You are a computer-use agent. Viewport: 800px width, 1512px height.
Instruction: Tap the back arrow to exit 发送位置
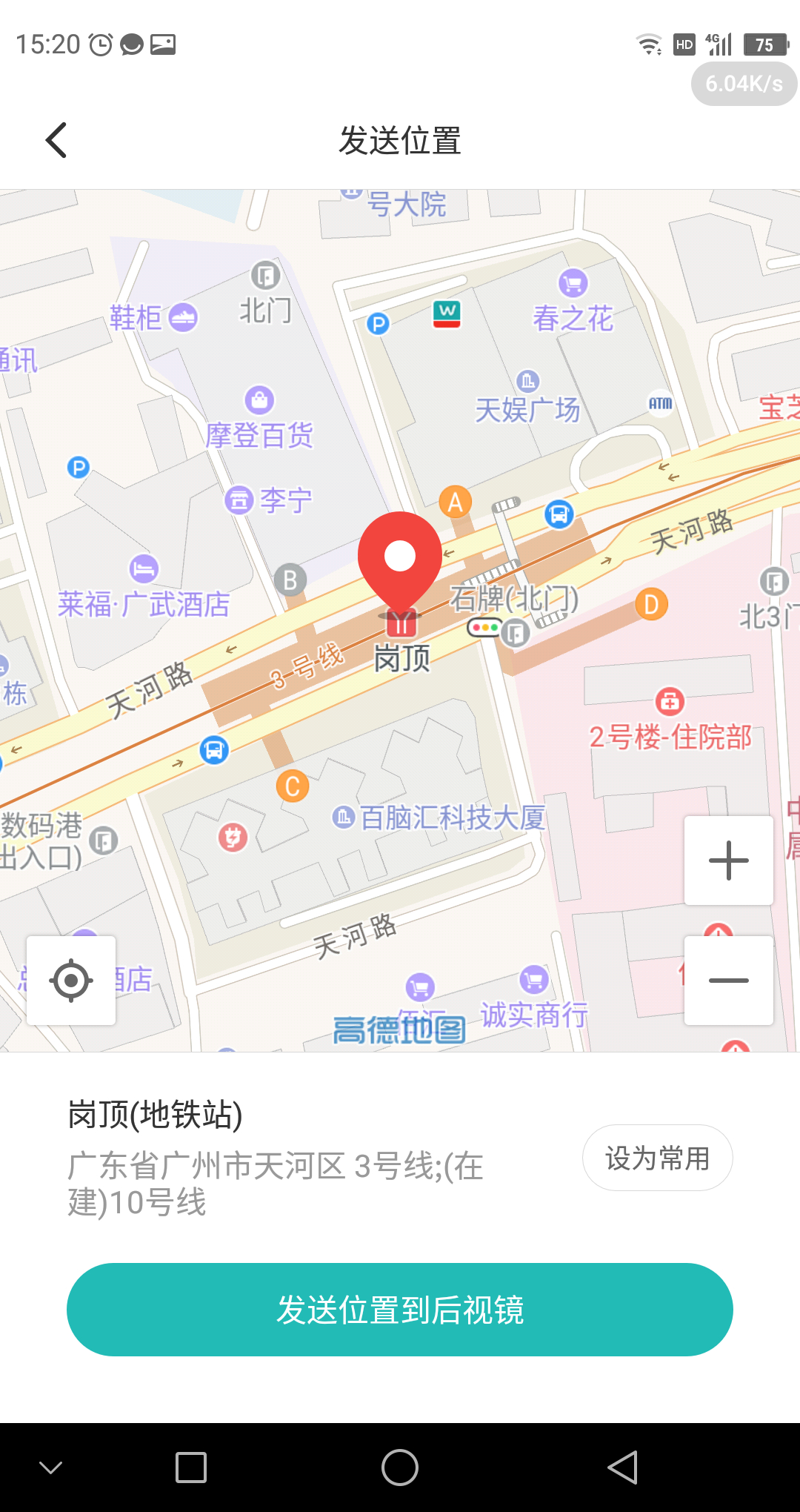click(x=55, y=139)
